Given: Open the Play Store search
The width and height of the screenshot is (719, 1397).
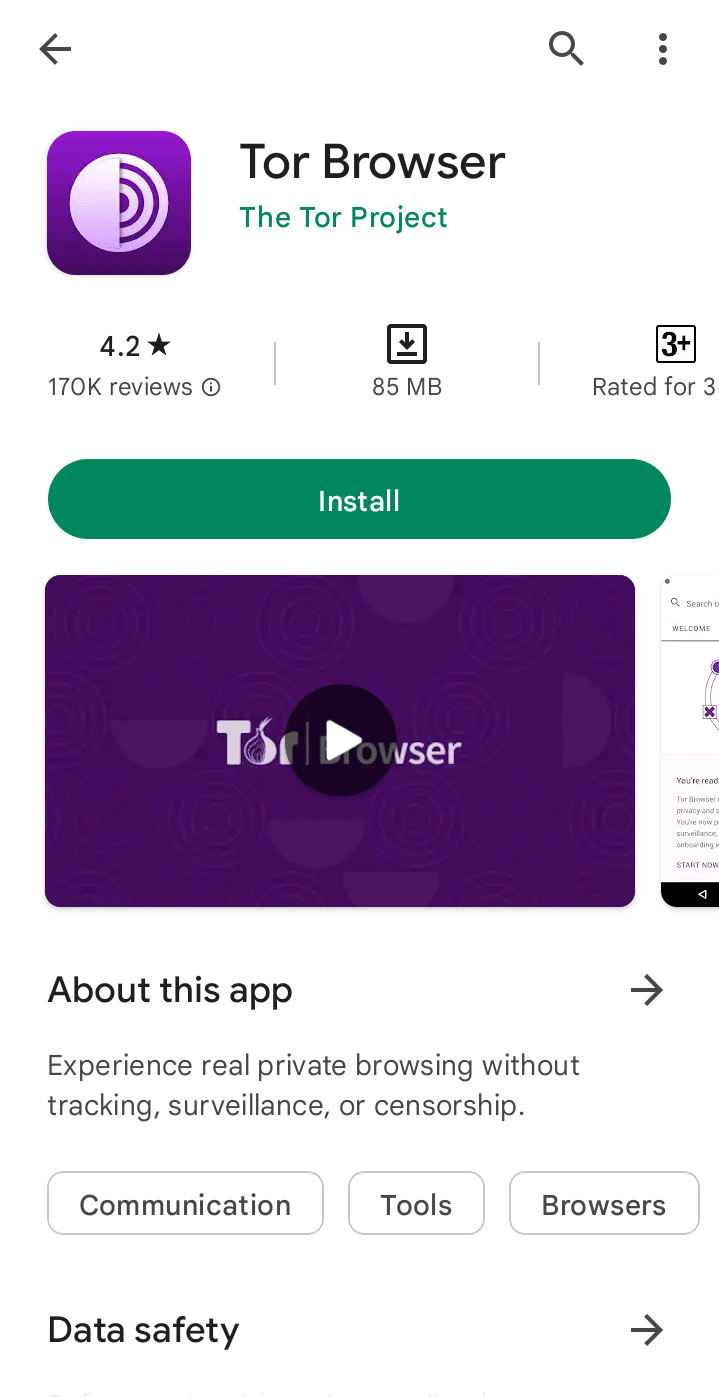Looking at the screenshot, I should point(566,48).
